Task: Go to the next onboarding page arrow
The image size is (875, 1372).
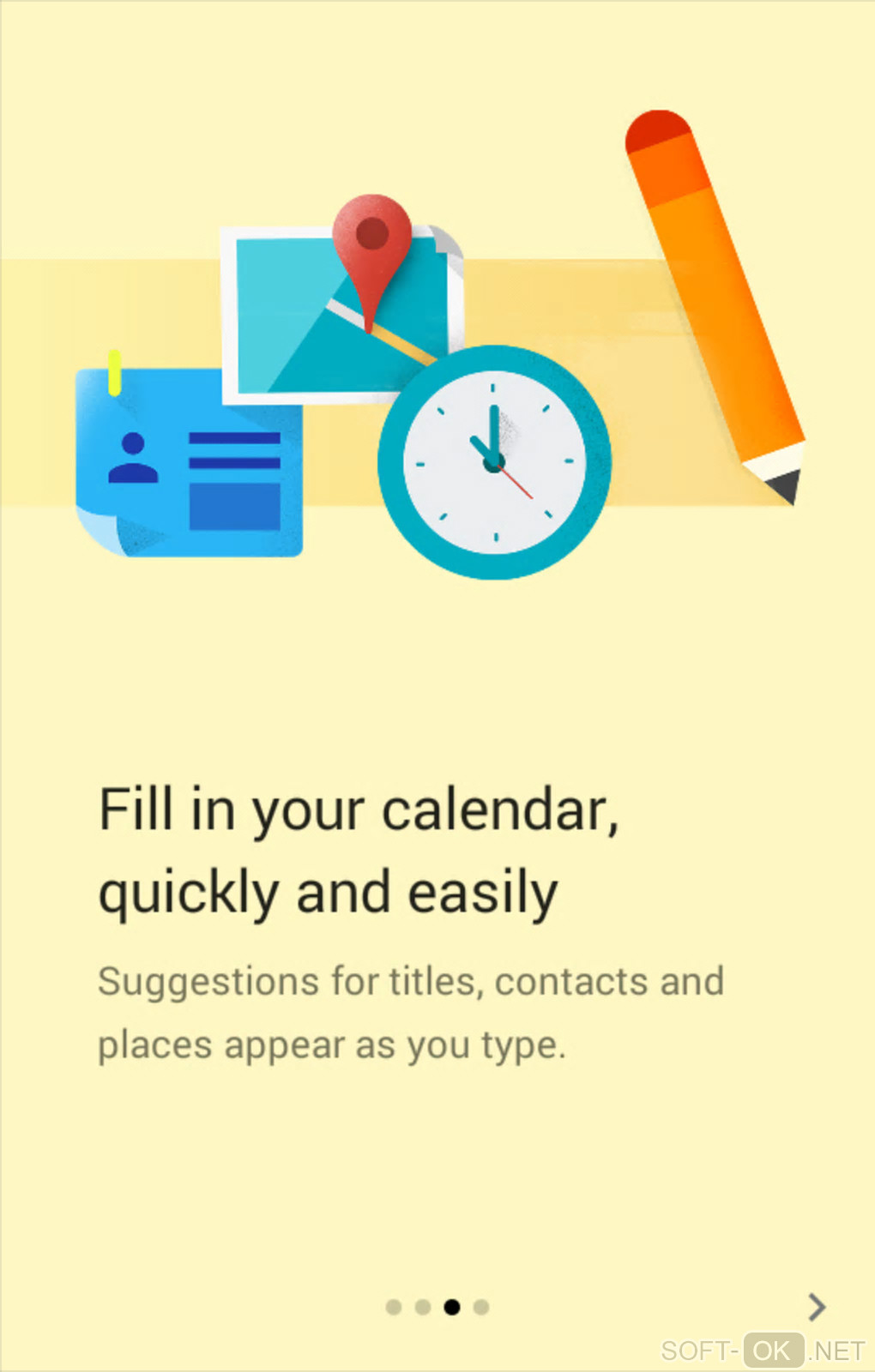Action: pyautogui.click(x=817, y=1306)
